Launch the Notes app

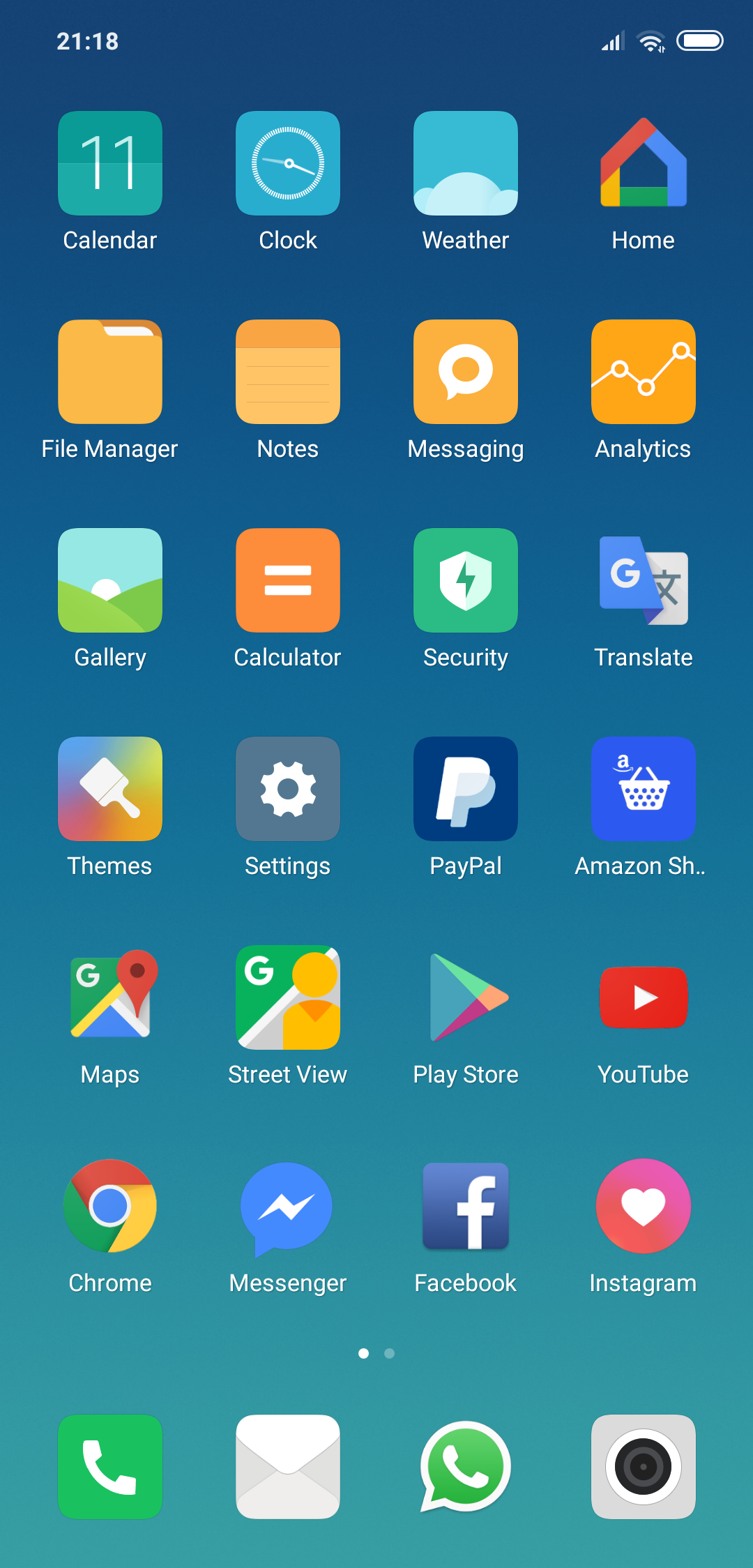288,372
